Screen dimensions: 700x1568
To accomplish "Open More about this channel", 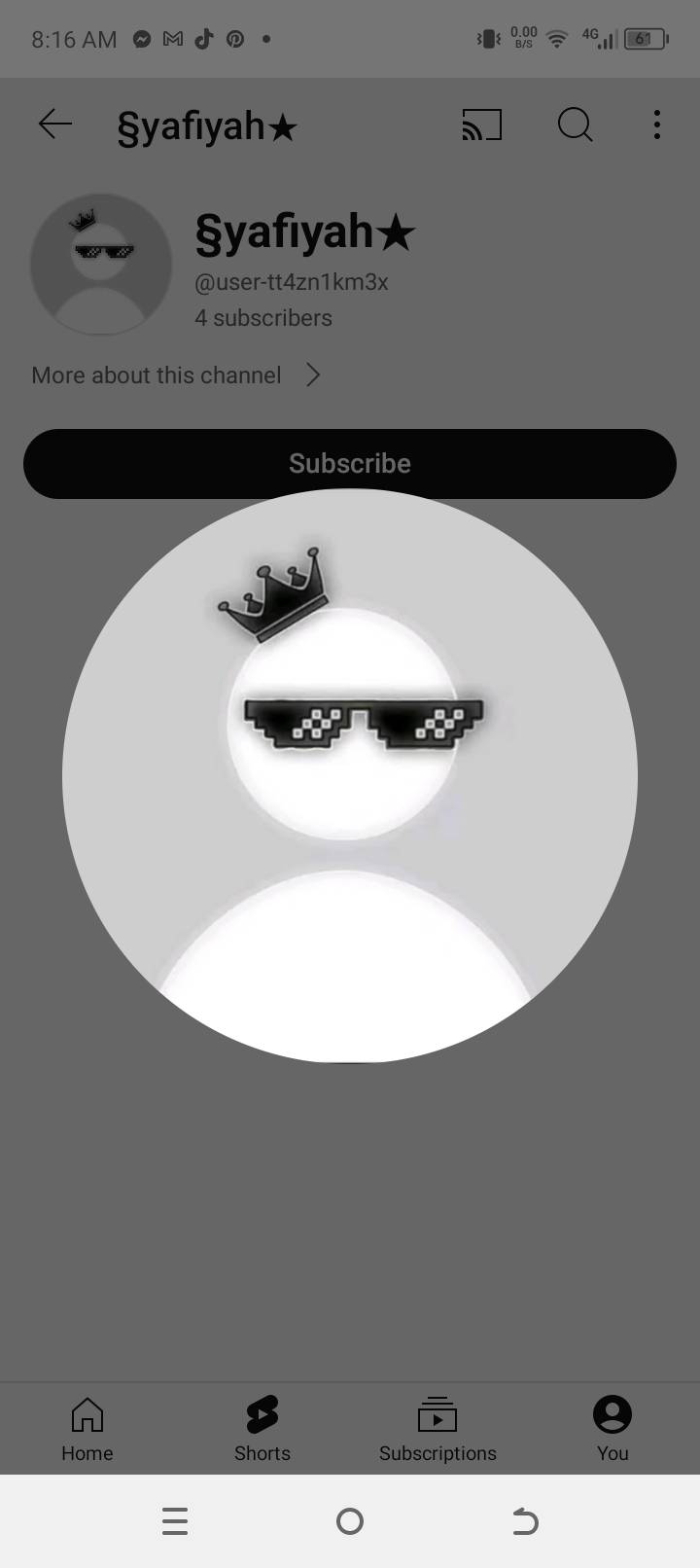I will [x=175, y=375].
